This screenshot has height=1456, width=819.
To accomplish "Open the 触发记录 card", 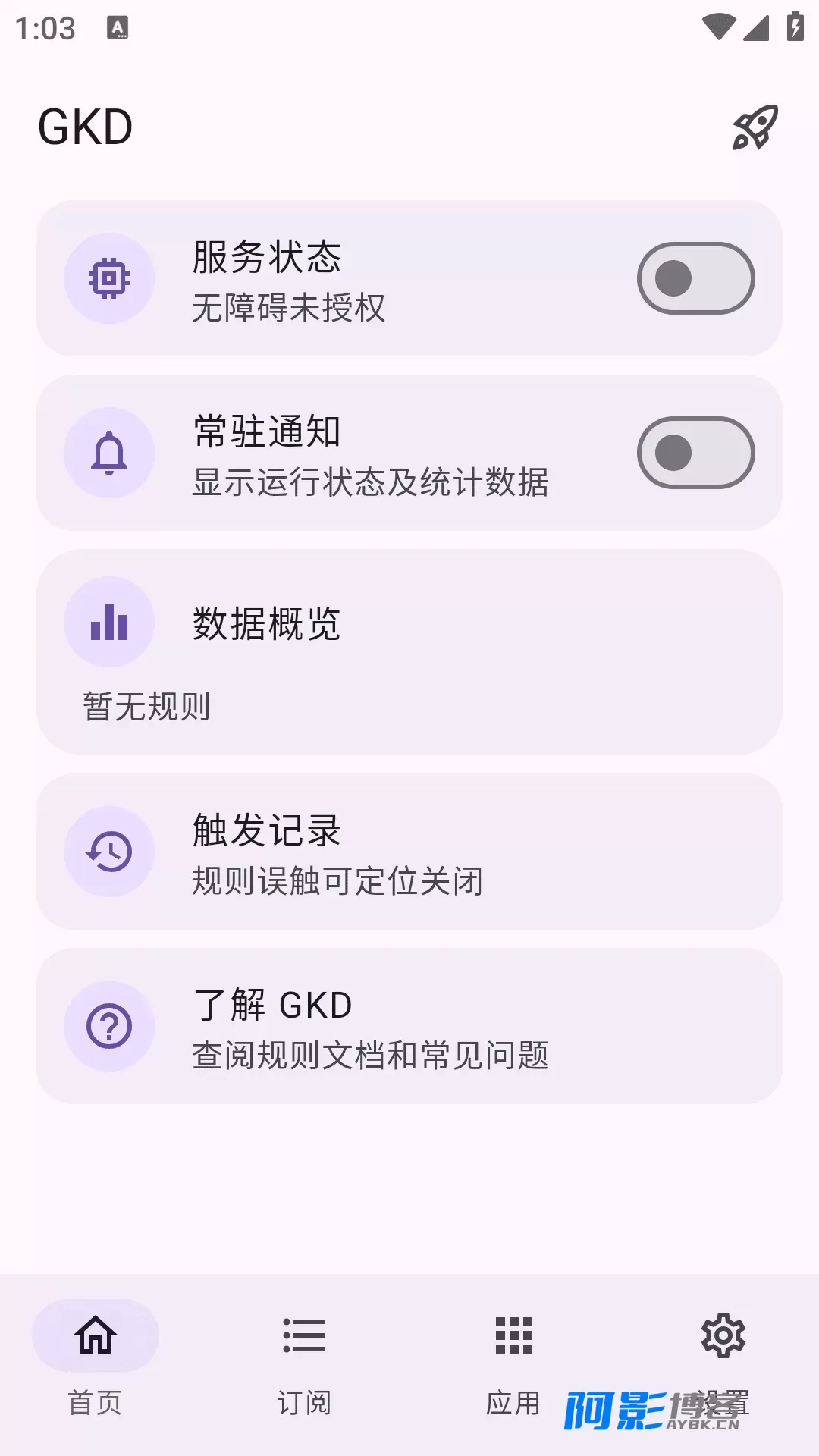I will [x=409, y=852].
